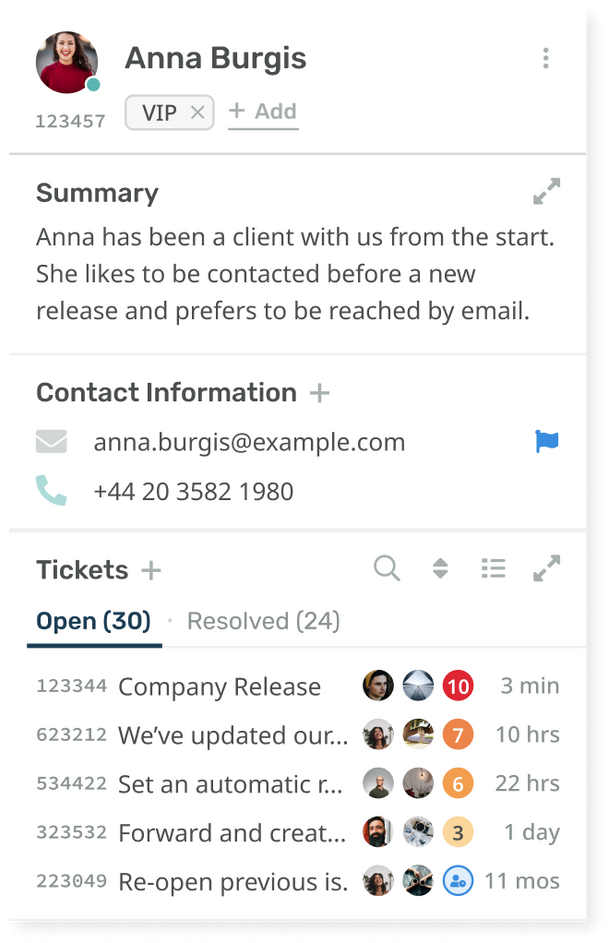Add new contact information
The height and width of the screenshot is (943, 608).
[319, 393]
